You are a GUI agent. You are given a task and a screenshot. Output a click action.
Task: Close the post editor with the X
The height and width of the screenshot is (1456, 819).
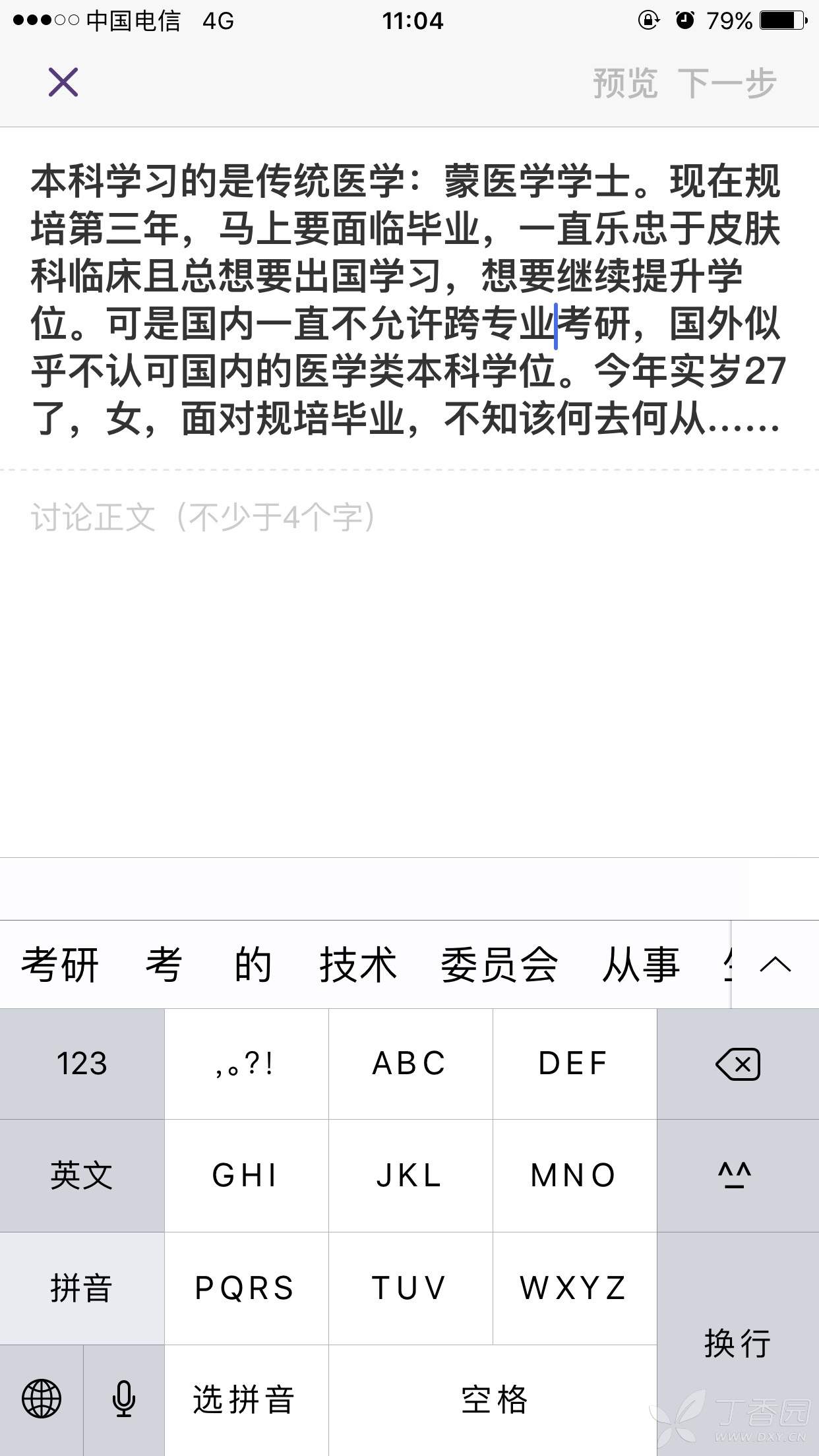(x=63, y=82)
